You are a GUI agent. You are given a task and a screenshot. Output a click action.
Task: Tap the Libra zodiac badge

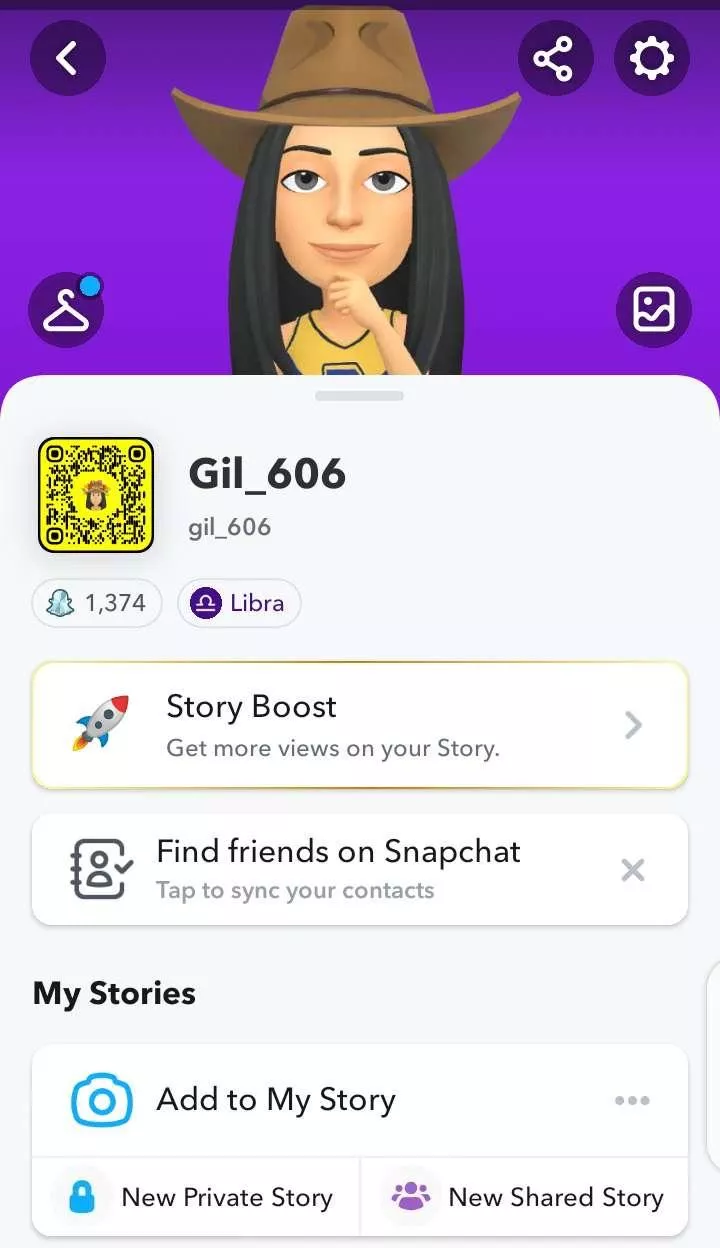239,603
